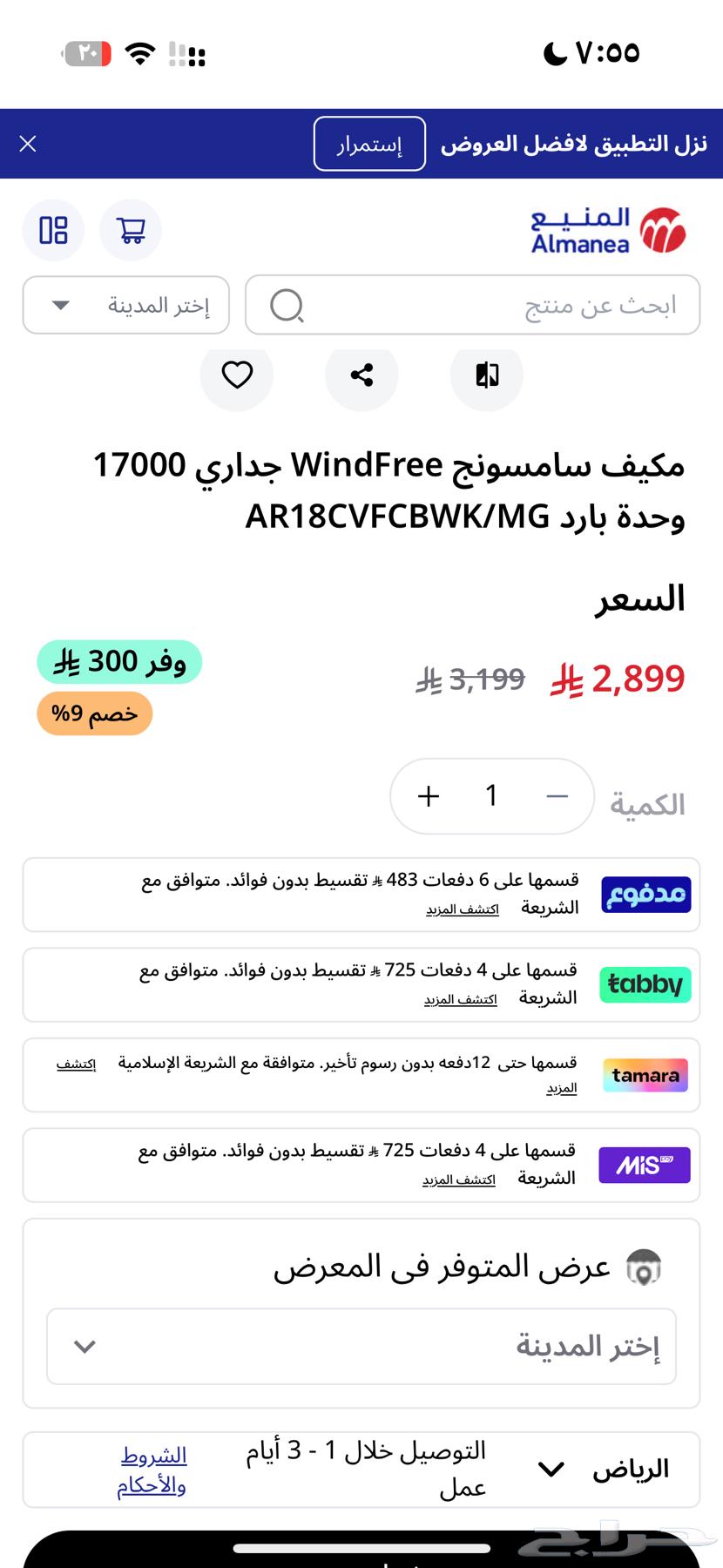Click the MIS payment logo
Screen dimensions: 723x1568
(644, 1165)
